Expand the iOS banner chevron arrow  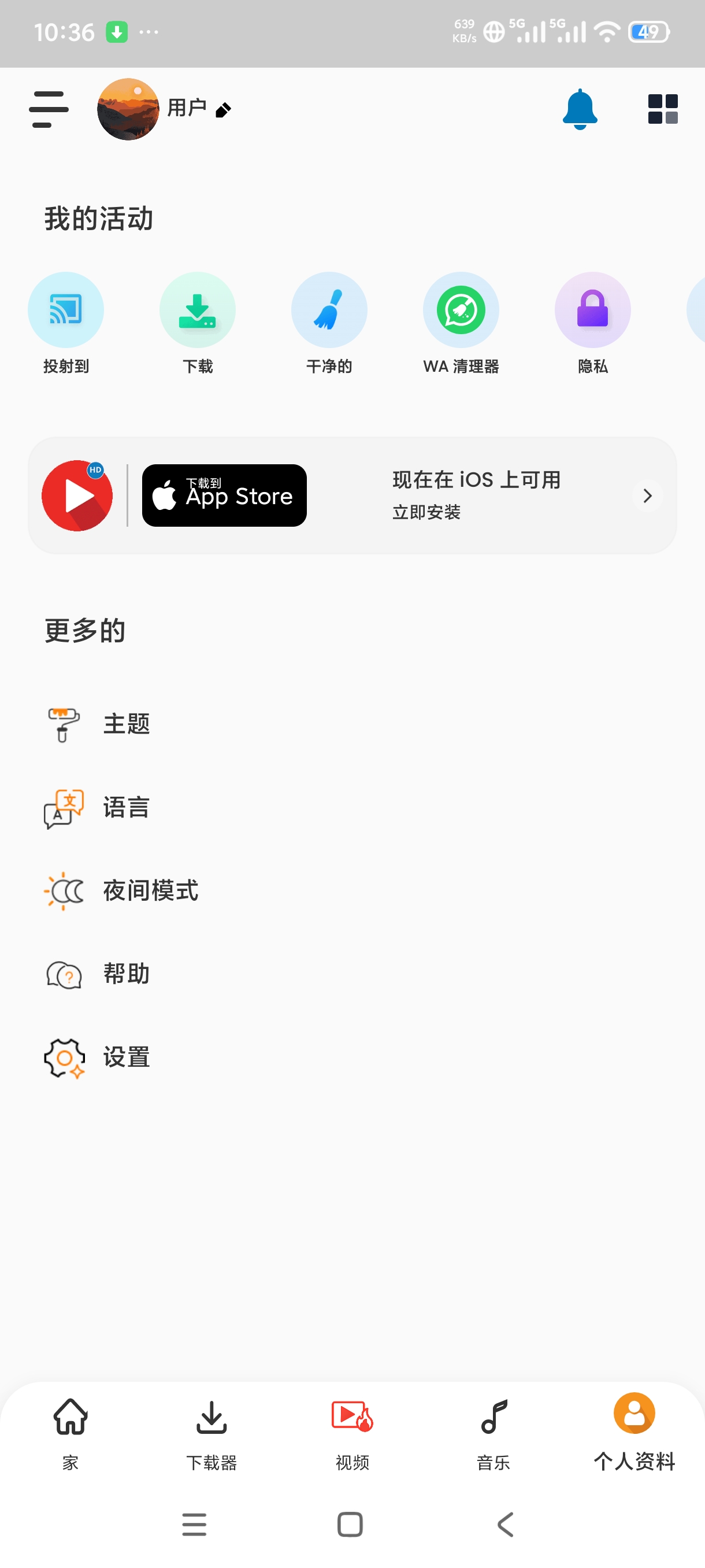coord(647,495)
